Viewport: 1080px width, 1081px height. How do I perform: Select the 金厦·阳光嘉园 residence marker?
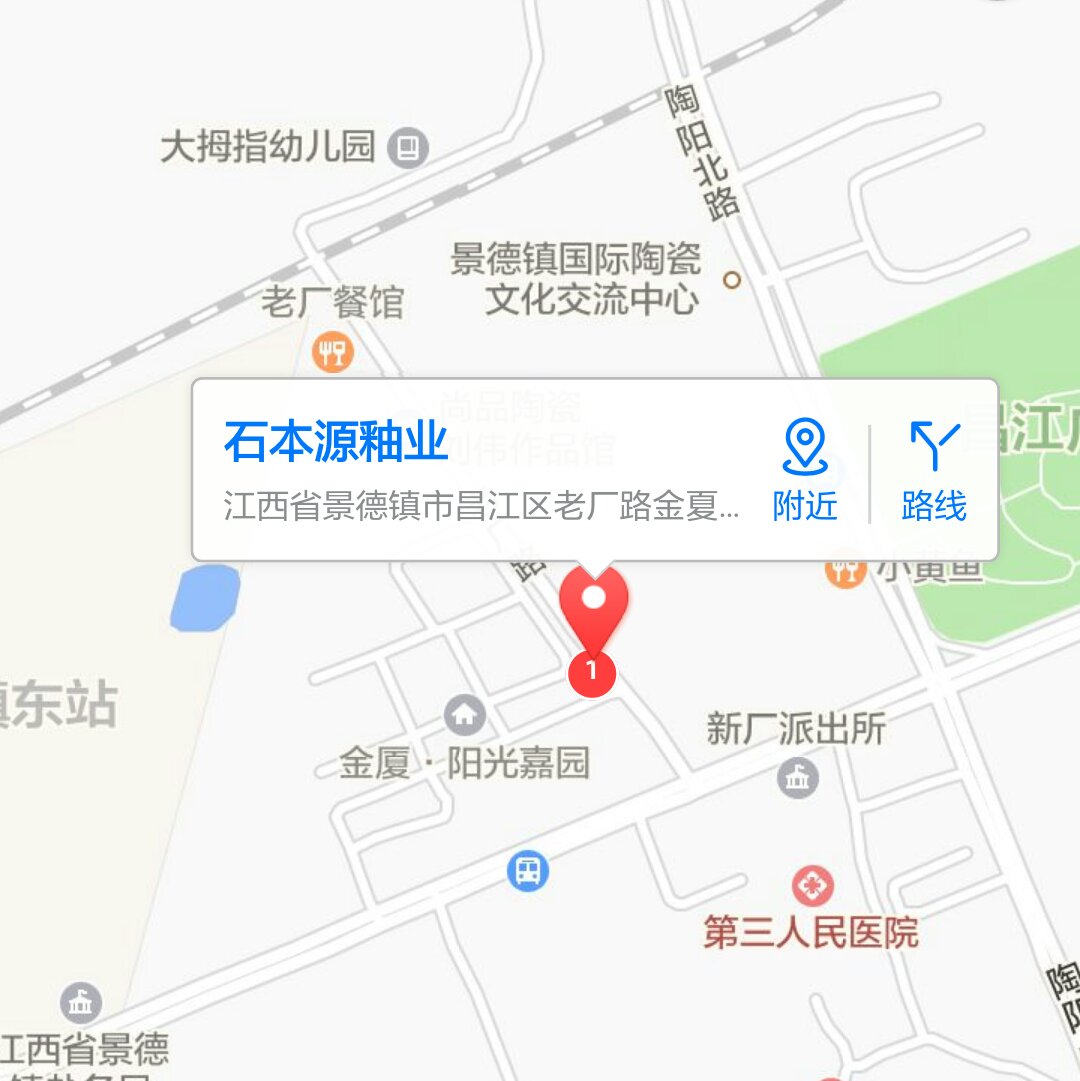pyautogui.click(x=464, y=714)
